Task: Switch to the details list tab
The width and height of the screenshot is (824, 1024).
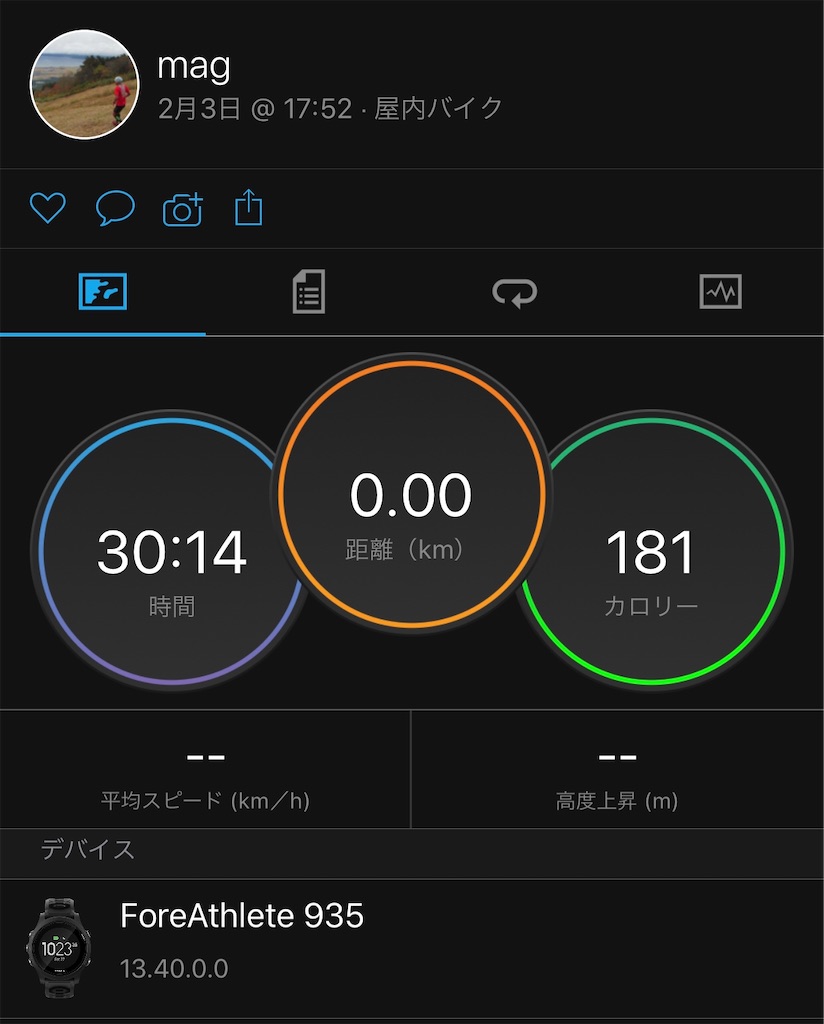Action: (309, 292)
